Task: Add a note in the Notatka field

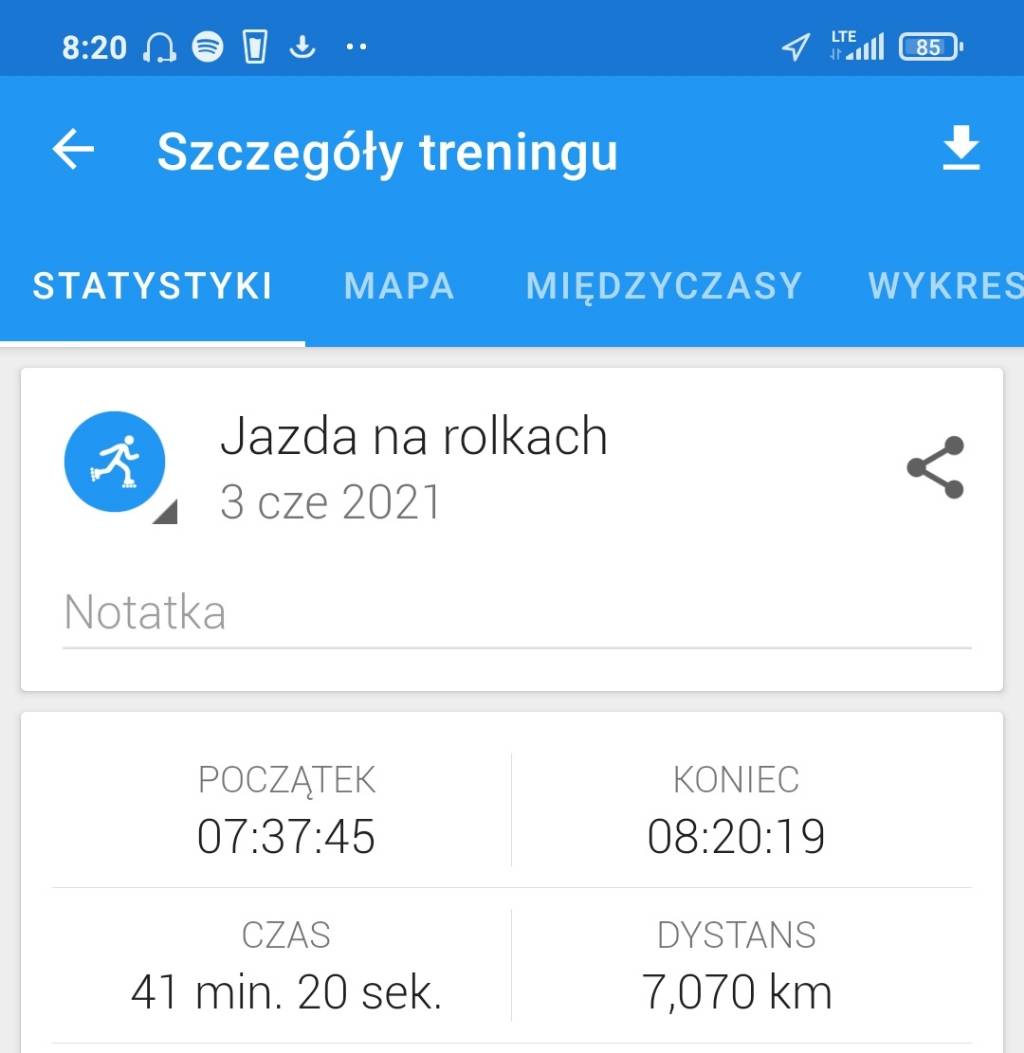Action: click(516, 612)
